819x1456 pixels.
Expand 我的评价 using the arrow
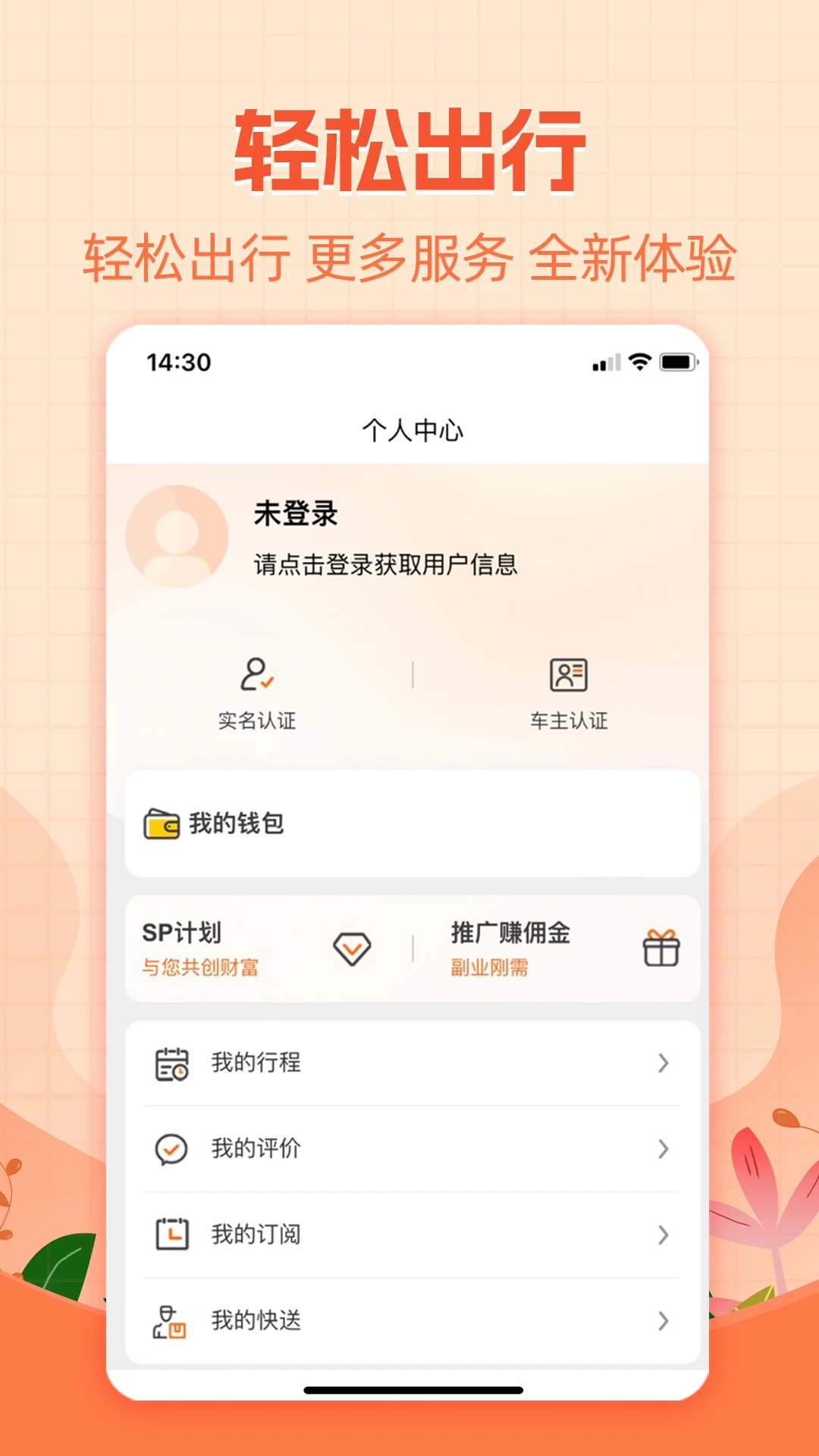(662, 1149)
